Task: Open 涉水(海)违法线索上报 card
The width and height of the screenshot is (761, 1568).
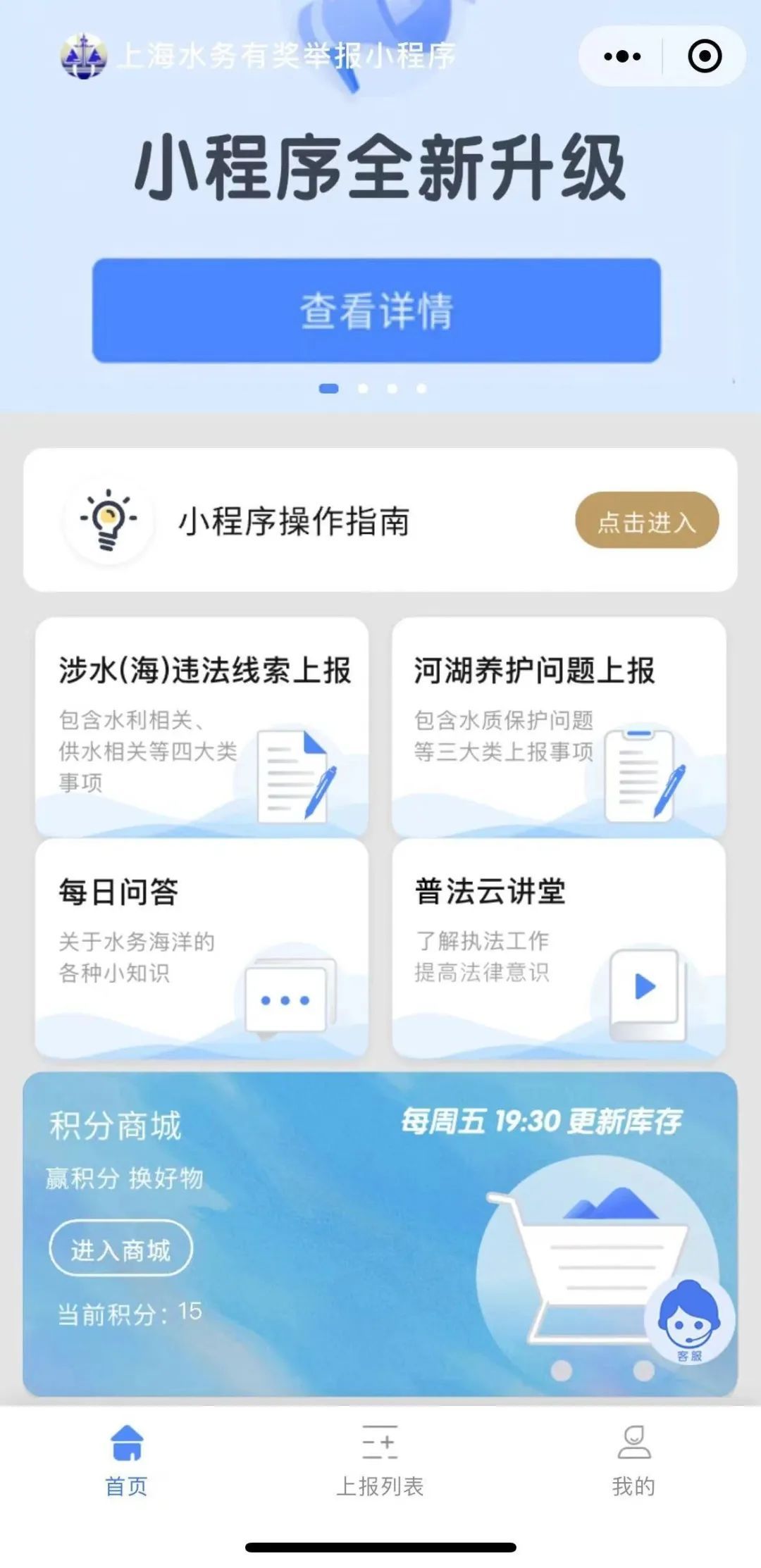Action: (202, 726)
